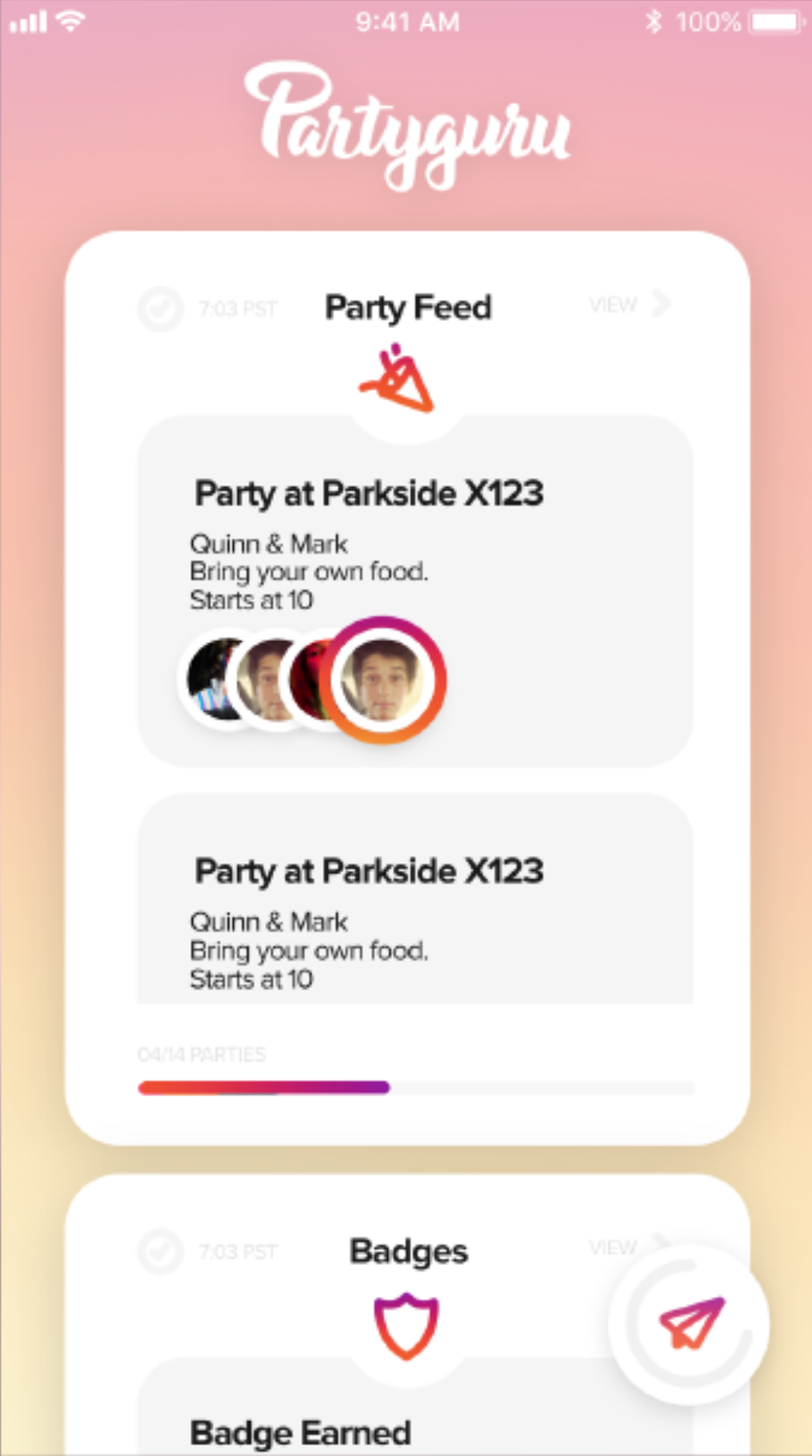Tap VIEW in the Party Feed header
Viewport: 812px width, 1456px height.
629,305
